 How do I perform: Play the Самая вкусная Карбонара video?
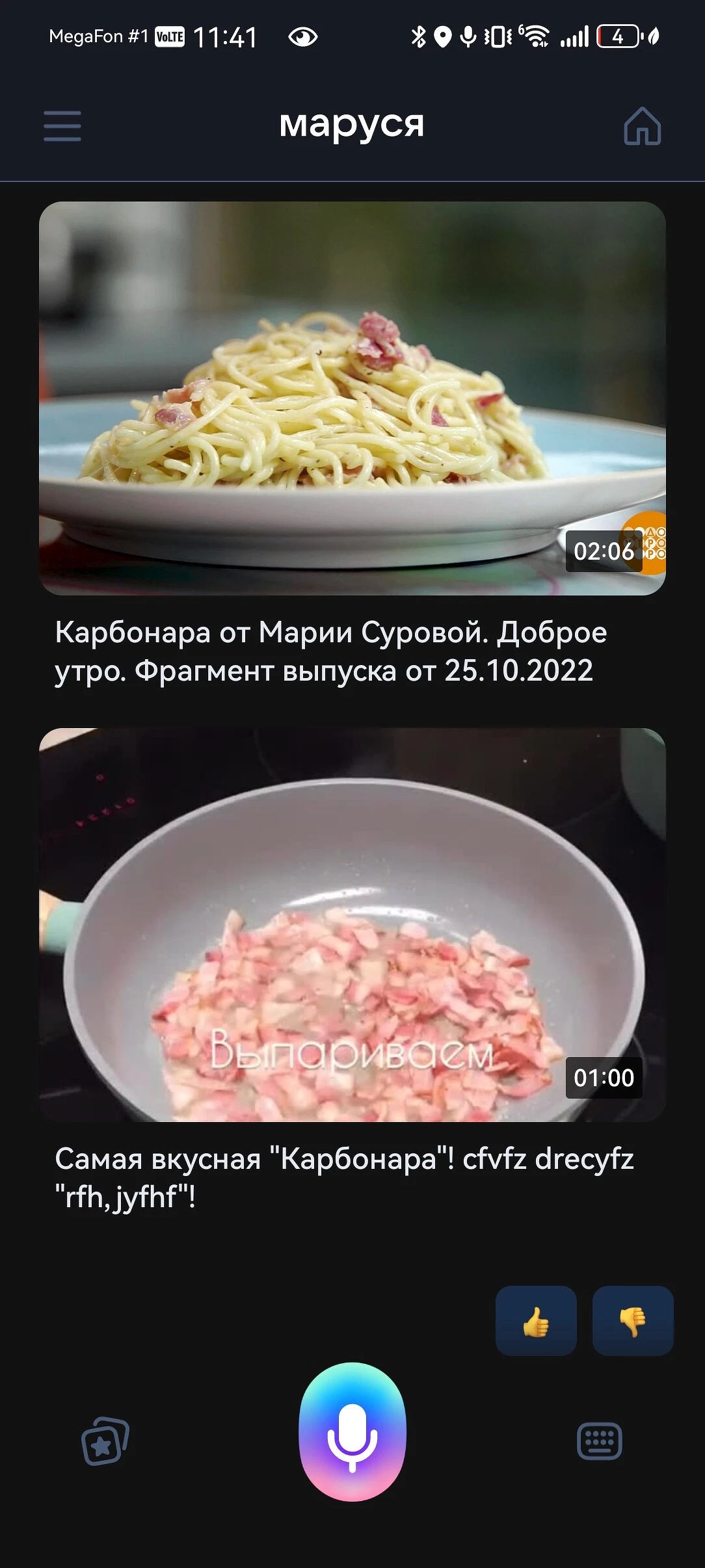click(x=352, y=924)
